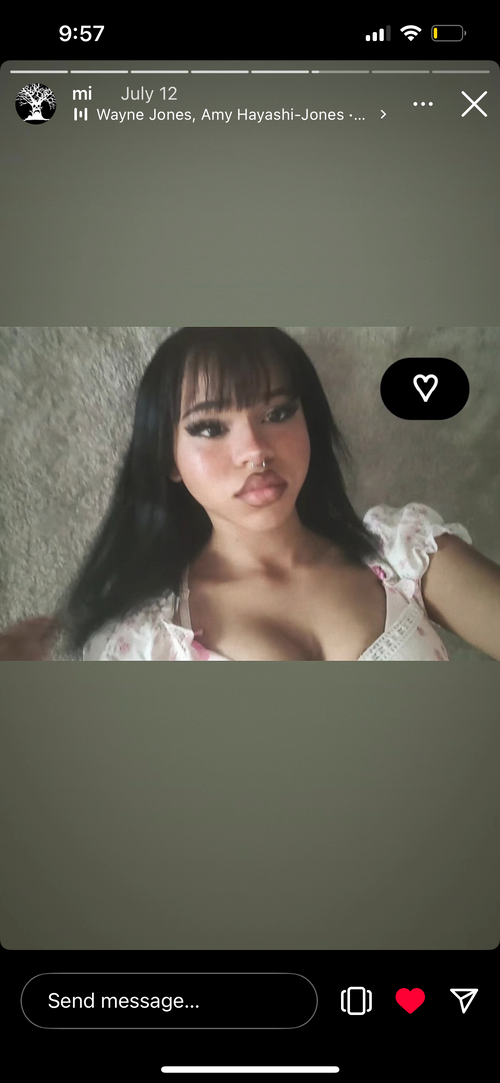Open the story tray carousel icon

click(356, 1001)
